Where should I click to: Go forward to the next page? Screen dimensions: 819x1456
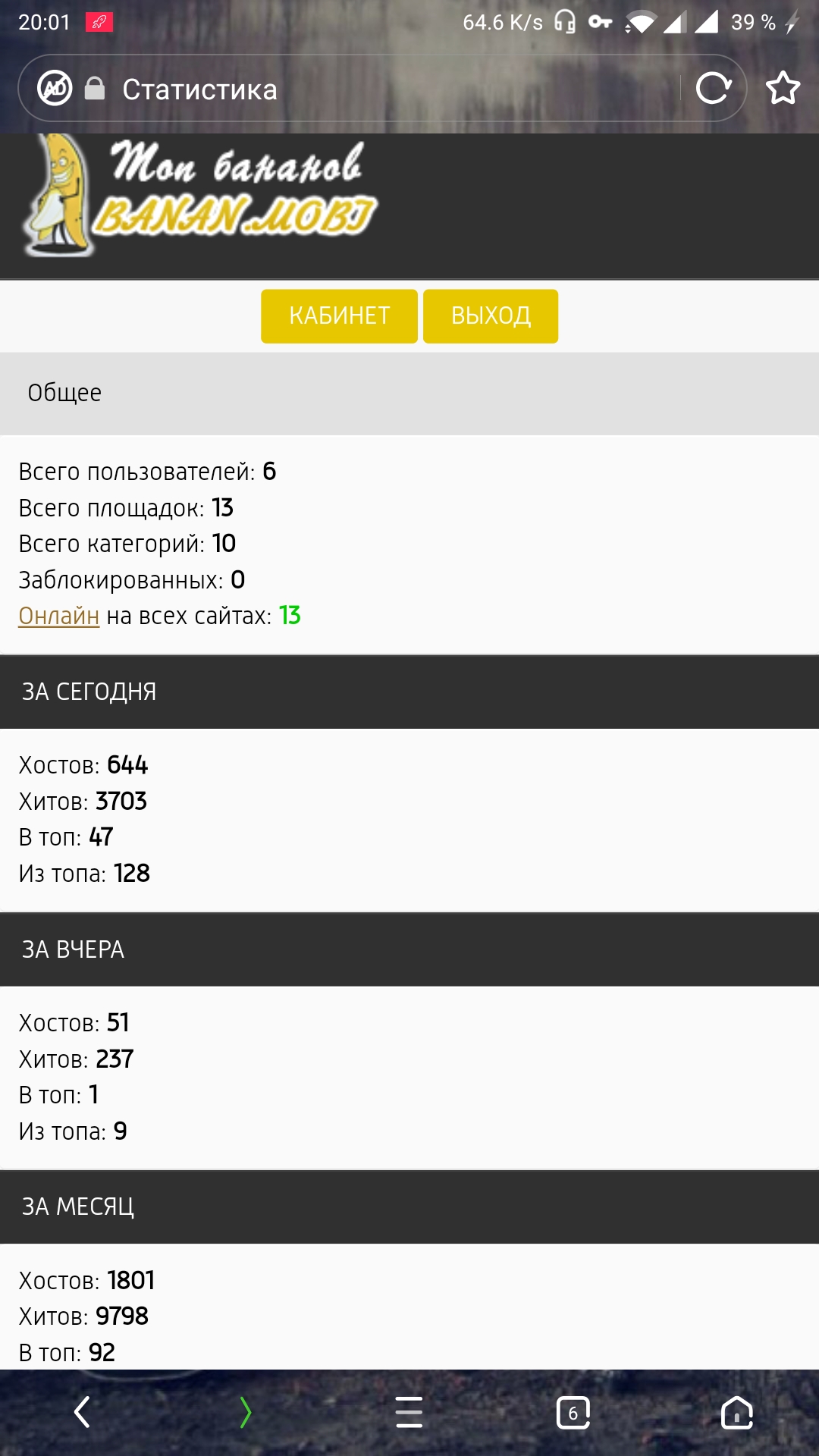click(x=245, y=1412)
